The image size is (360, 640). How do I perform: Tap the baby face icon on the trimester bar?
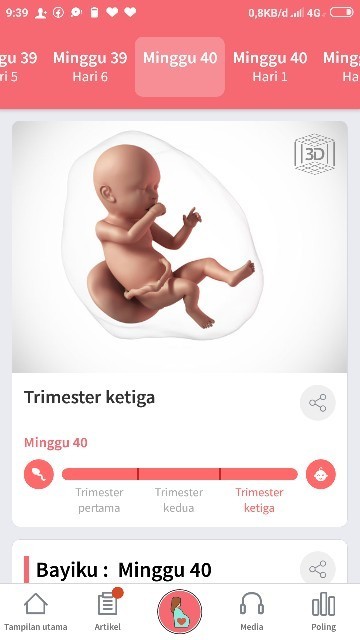320,474
